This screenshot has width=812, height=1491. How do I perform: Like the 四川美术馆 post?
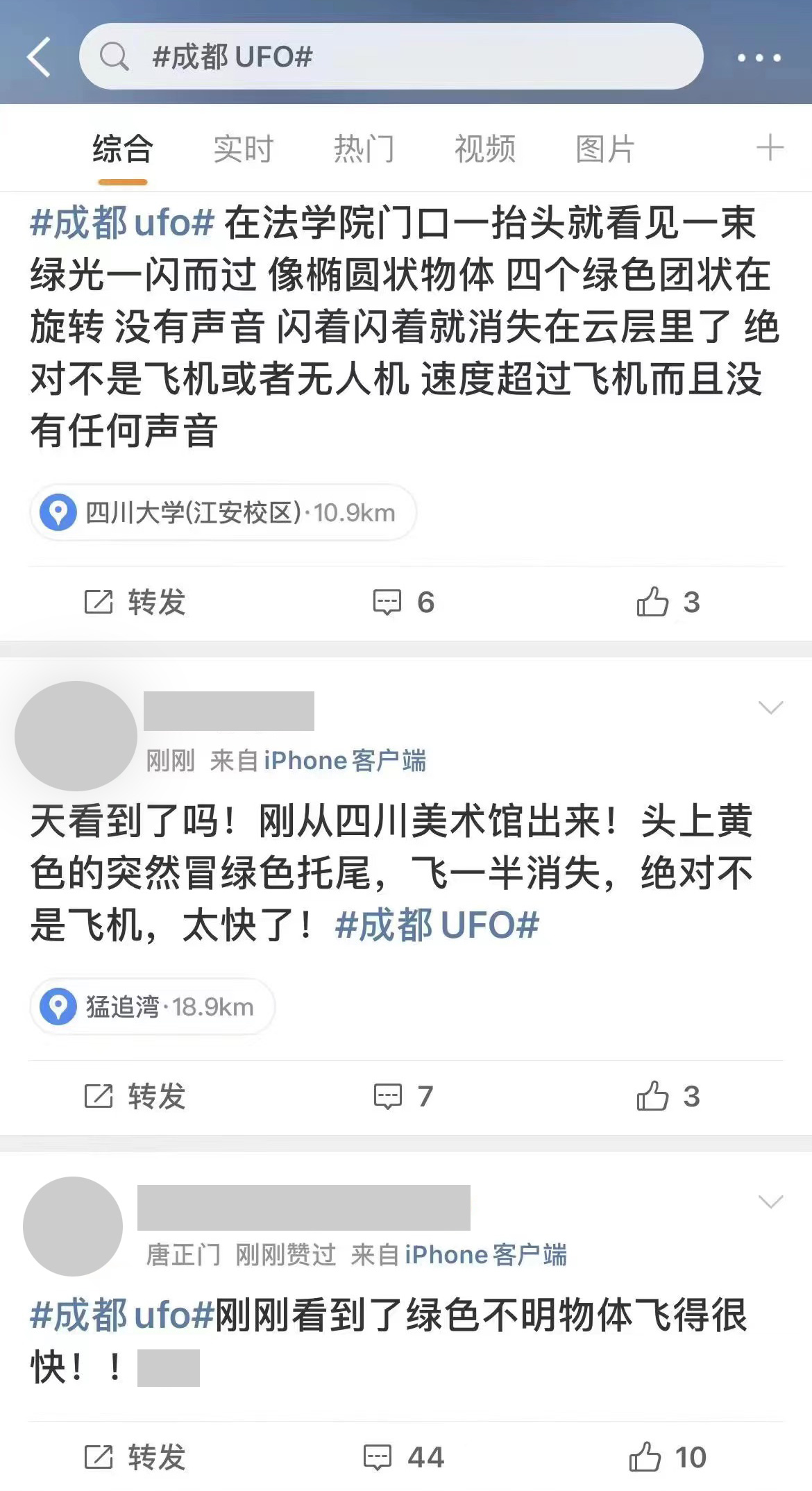[667, 1096]
